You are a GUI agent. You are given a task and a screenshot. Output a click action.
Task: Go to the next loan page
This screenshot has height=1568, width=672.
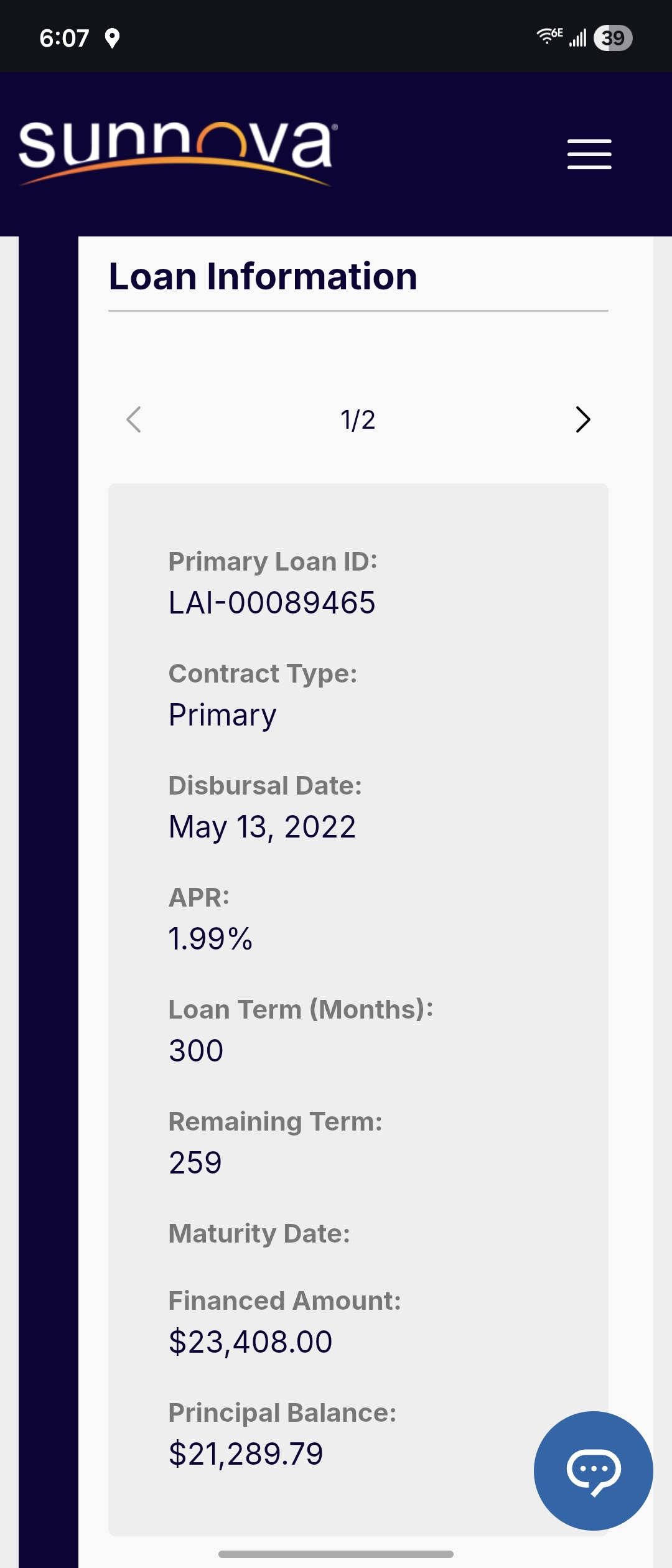click(582, 420)
